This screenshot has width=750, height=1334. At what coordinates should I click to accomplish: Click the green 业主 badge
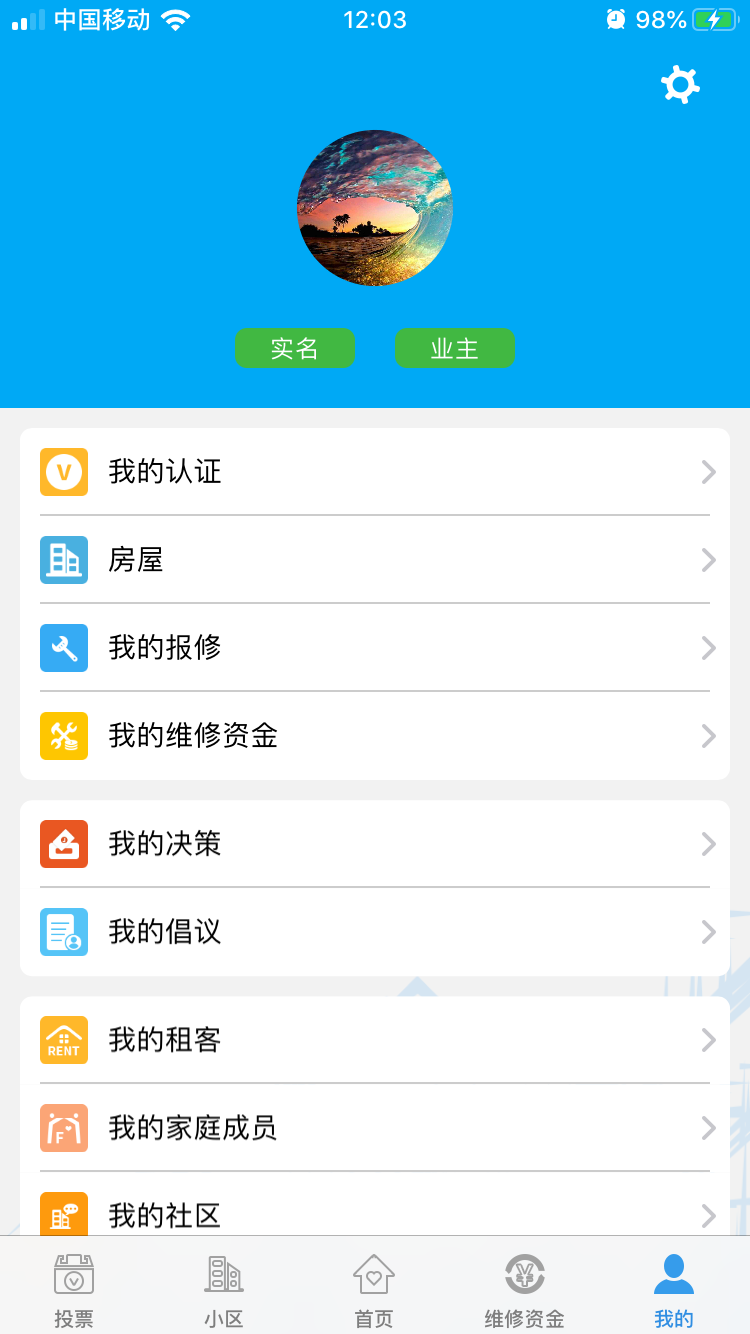tap(455, 348)
